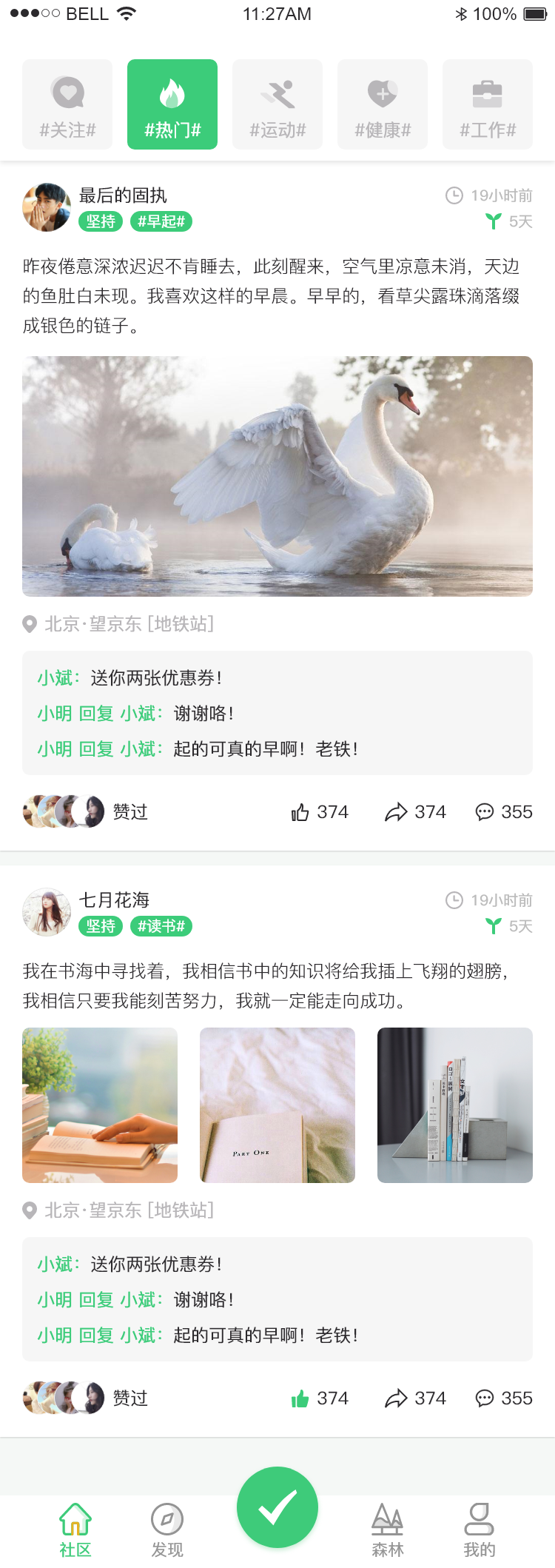The height and width of the screenshot is (1568, 555).
Task: Like 最后的固执's post
Action: click(x=319, y=812)
